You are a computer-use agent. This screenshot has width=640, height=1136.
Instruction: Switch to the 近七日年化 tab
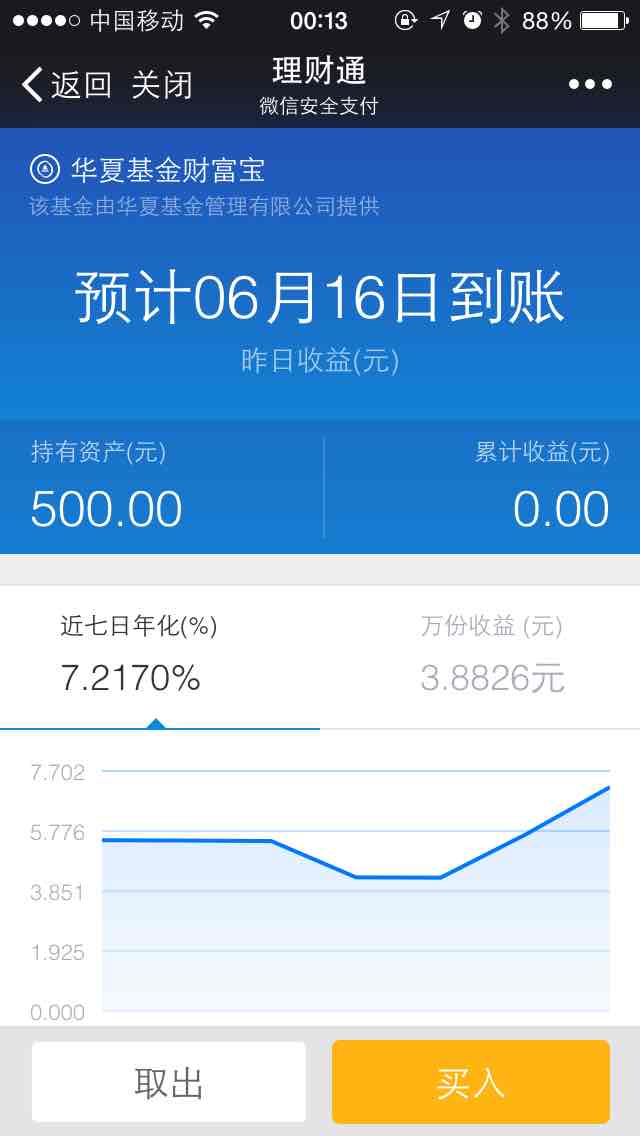click(159, 656)
